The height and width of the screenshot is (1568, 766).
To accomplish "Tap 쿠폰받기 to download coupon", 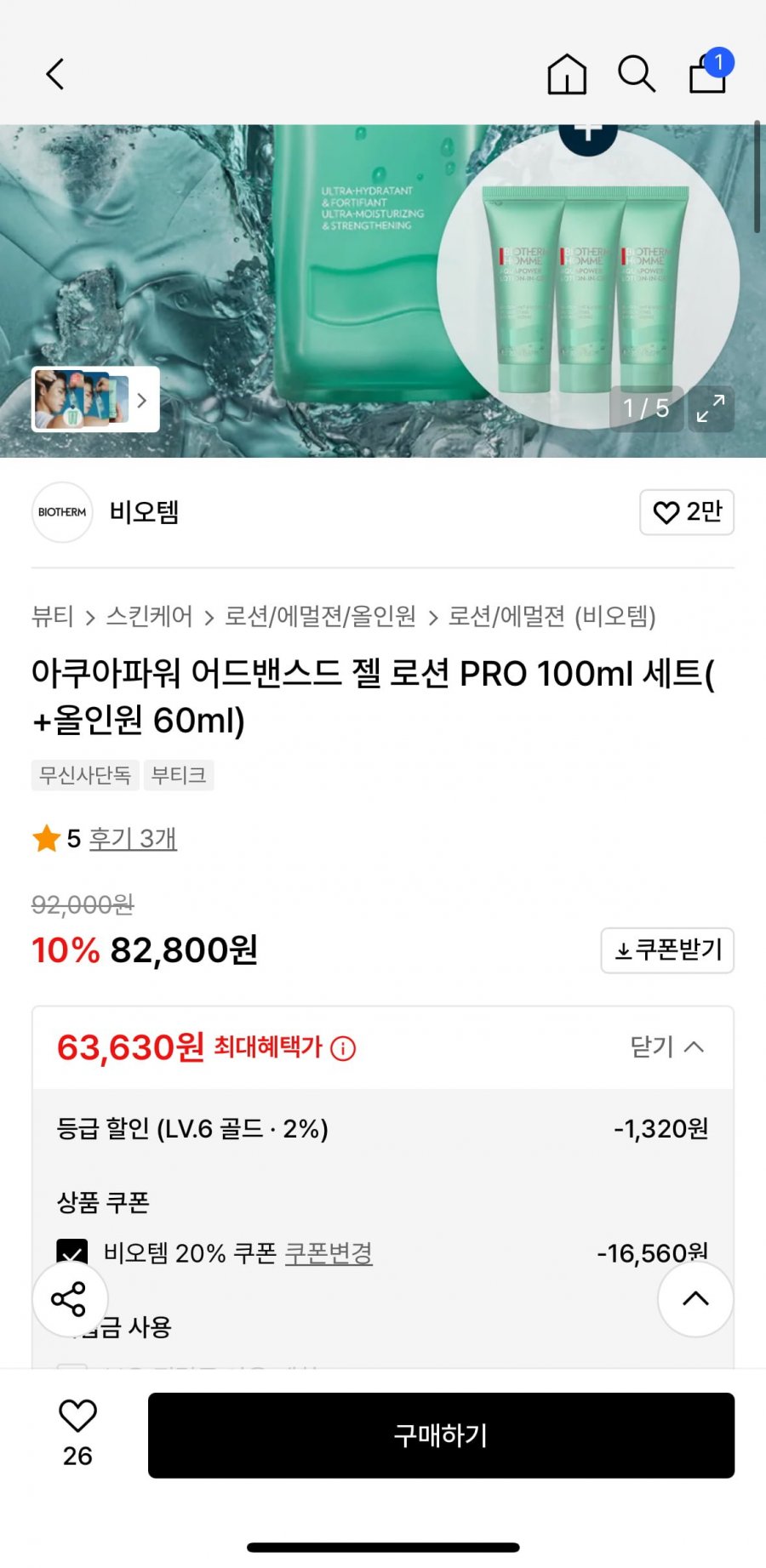I will tap(667, 950).
